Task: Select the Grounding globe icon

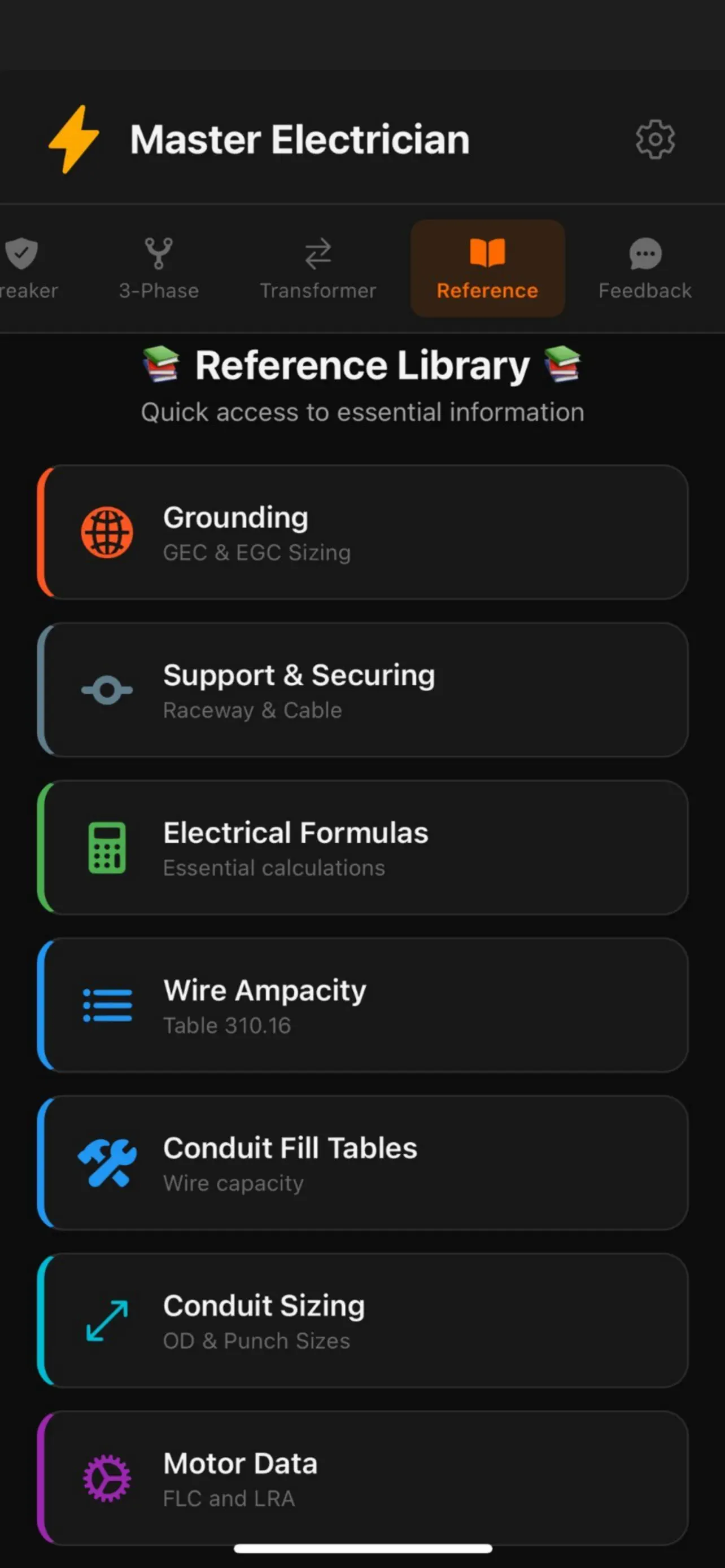Action: (x=107, y=533)
